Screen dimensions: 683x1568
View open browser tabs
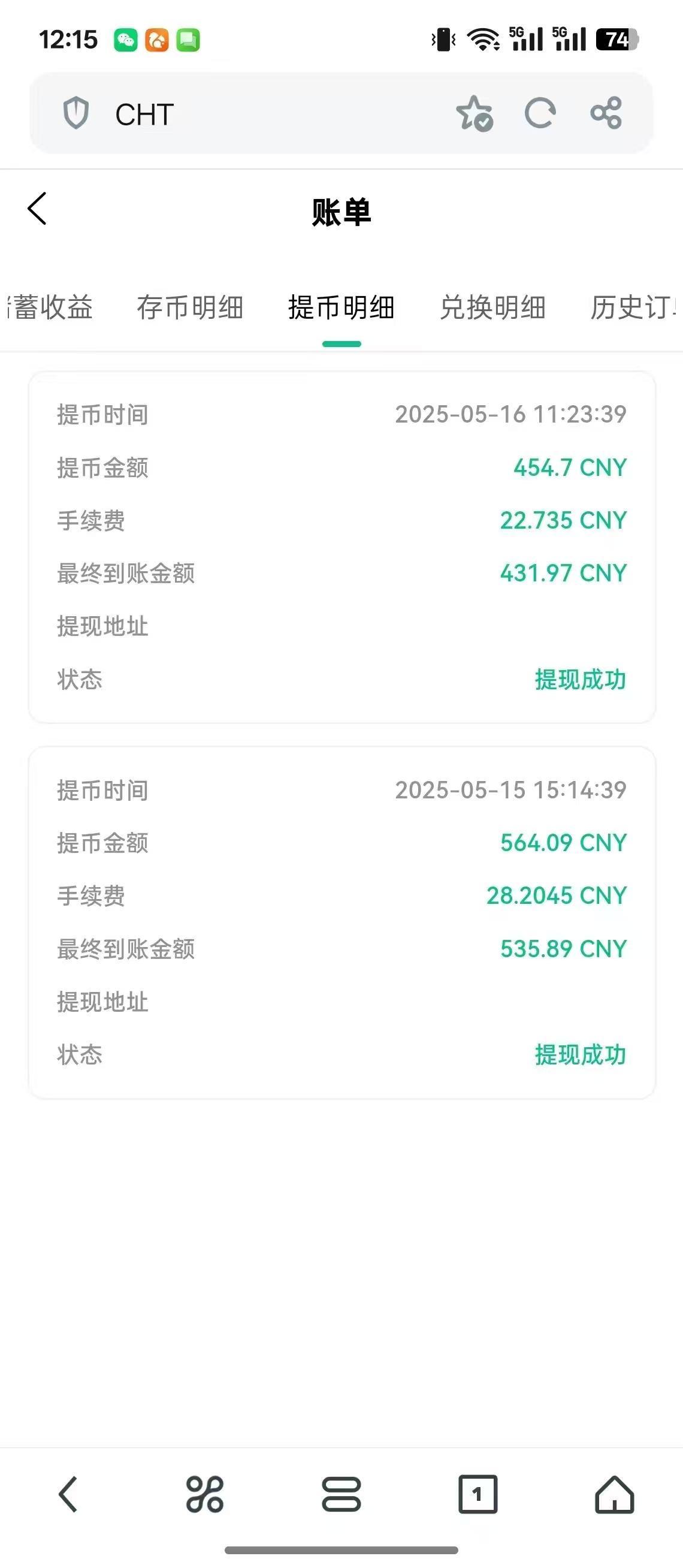pyautogui.click(x=478, y=1494)
